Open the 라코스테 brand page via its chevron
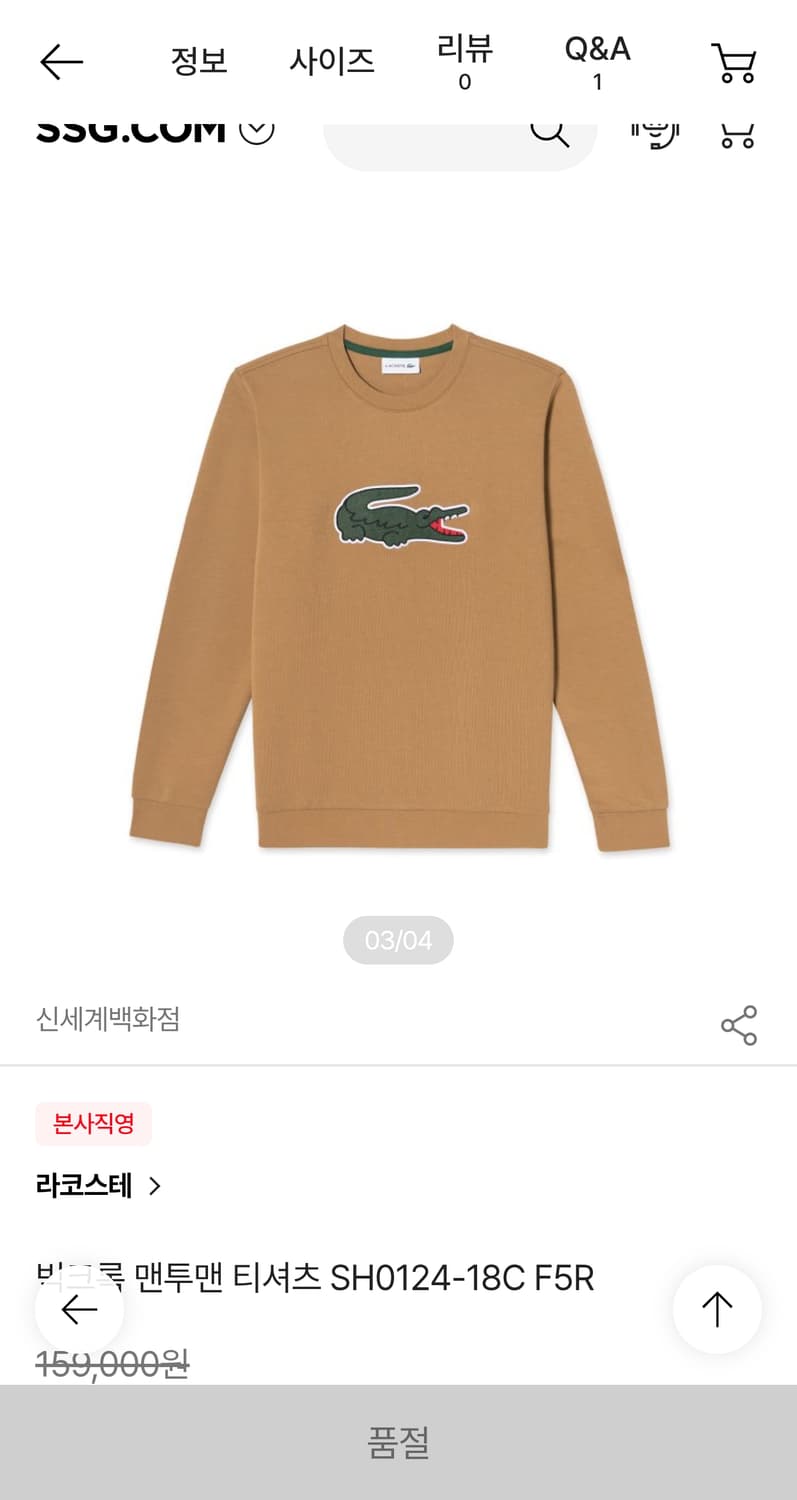This screenshot has height=1500, width=797. [157, 1186]
